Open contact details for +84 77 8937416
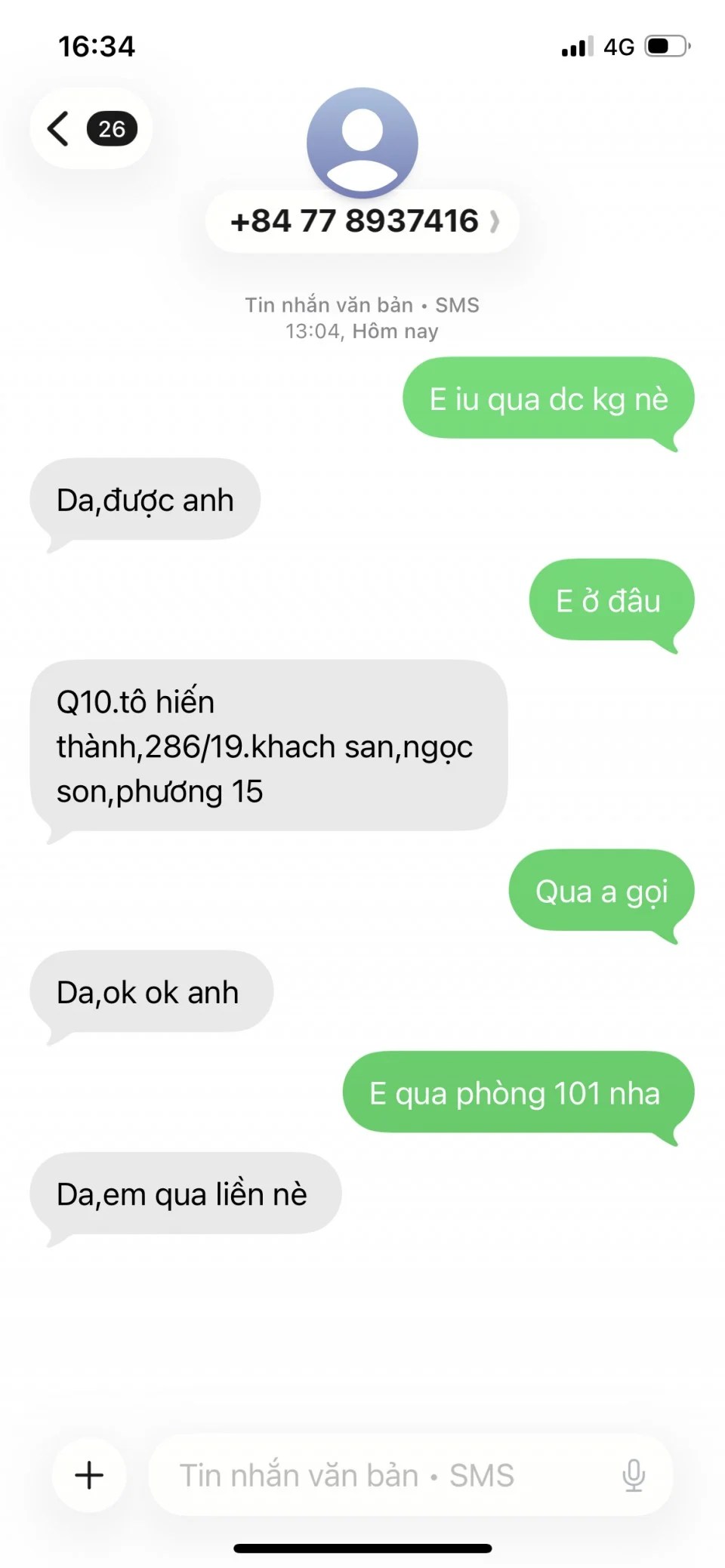 (362, 221)
